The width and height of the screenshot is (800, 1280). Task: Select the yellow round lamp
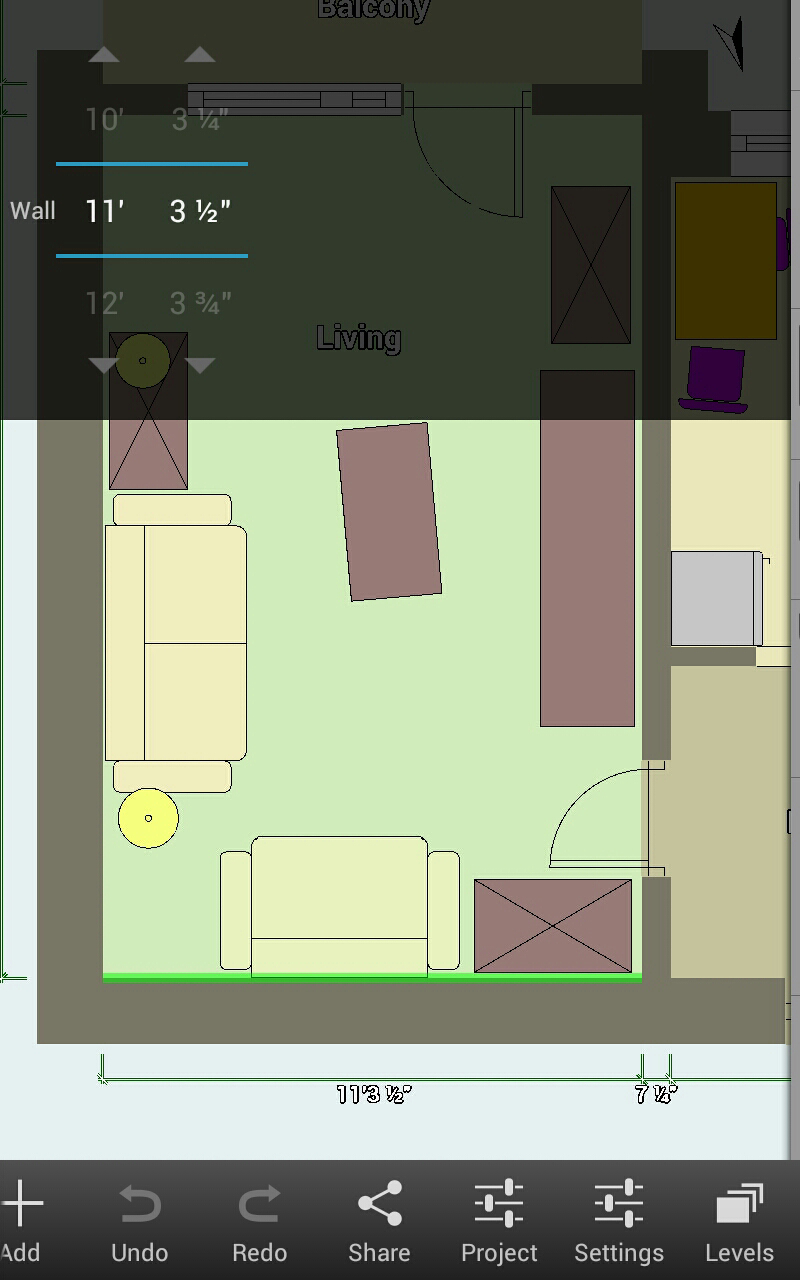(148, 818)
